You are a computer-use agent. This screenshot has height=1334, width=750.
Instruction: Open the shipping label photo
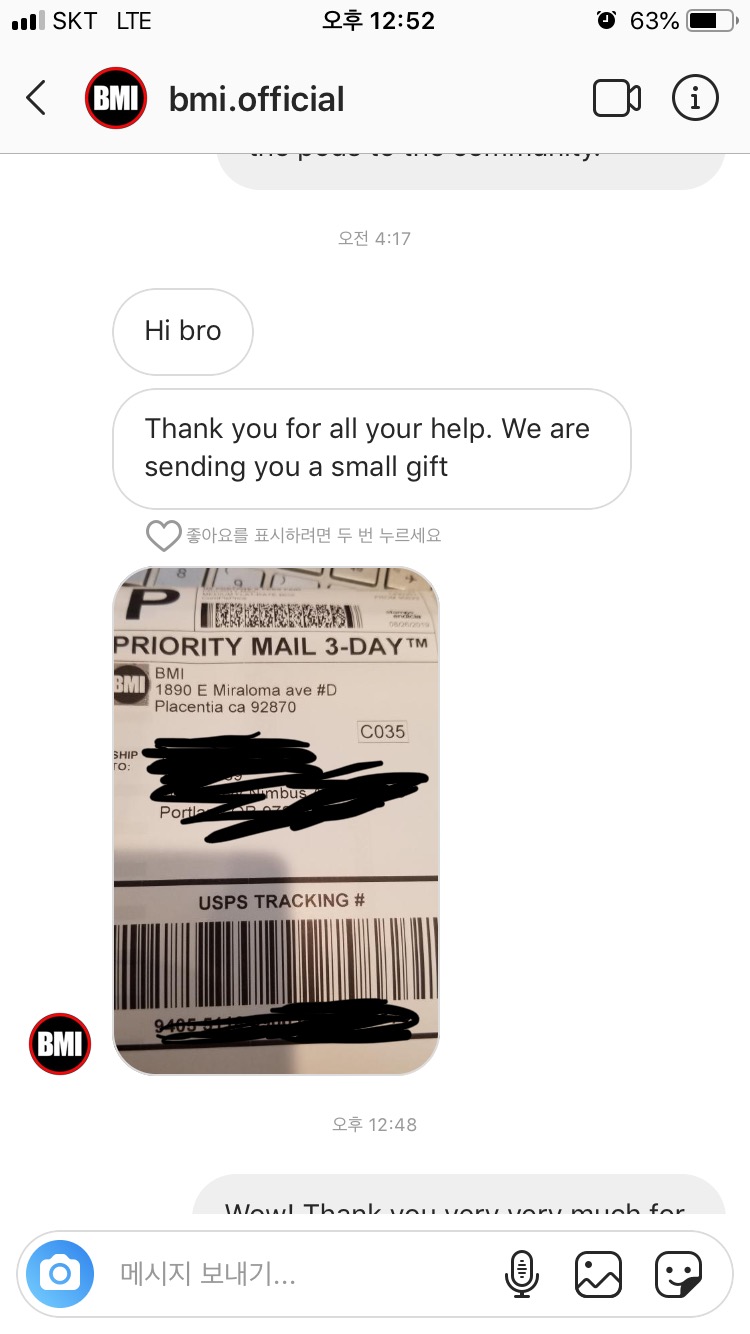pos(276,820)
